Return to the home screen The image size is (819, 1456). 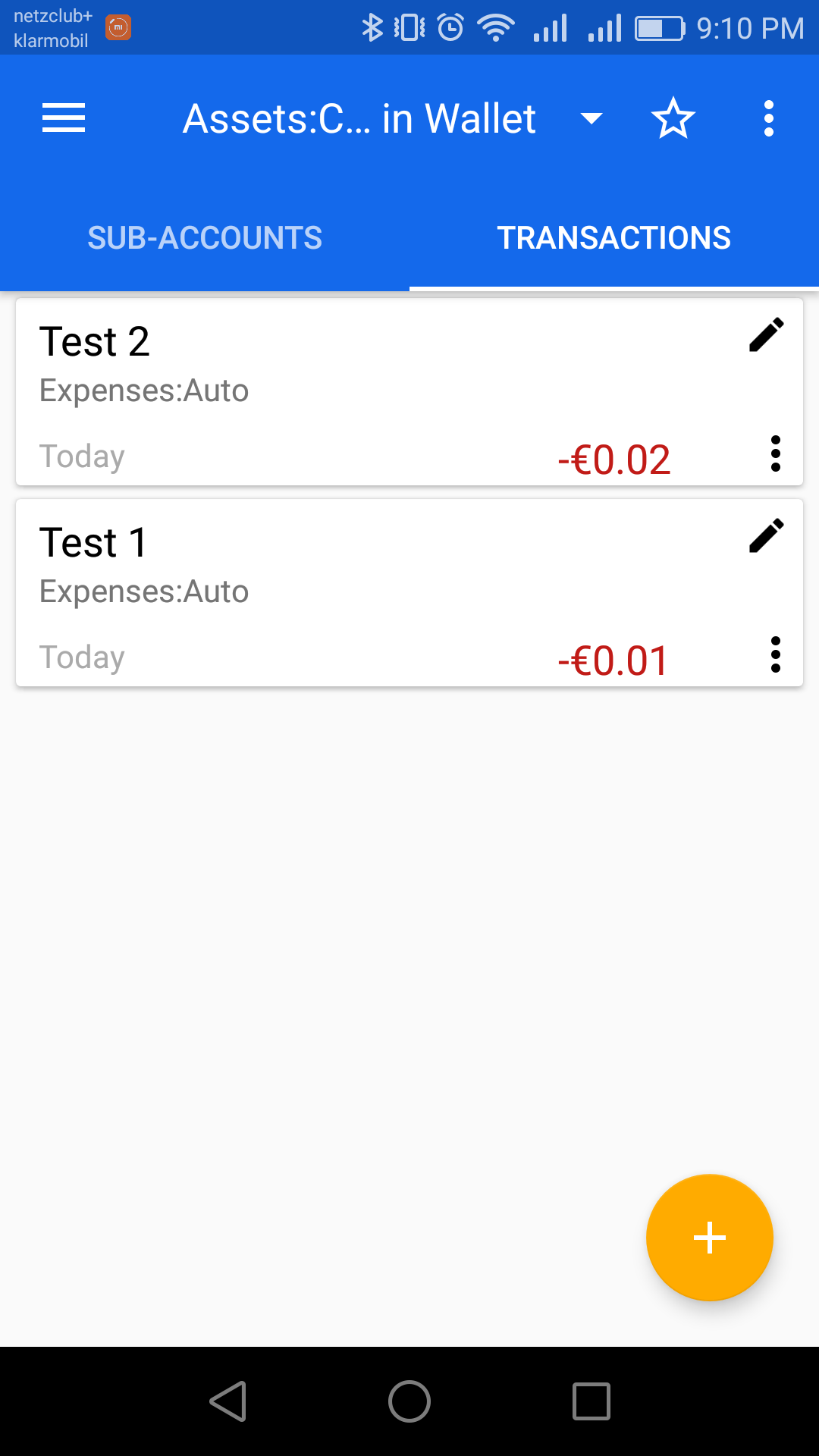(409, 1401)
